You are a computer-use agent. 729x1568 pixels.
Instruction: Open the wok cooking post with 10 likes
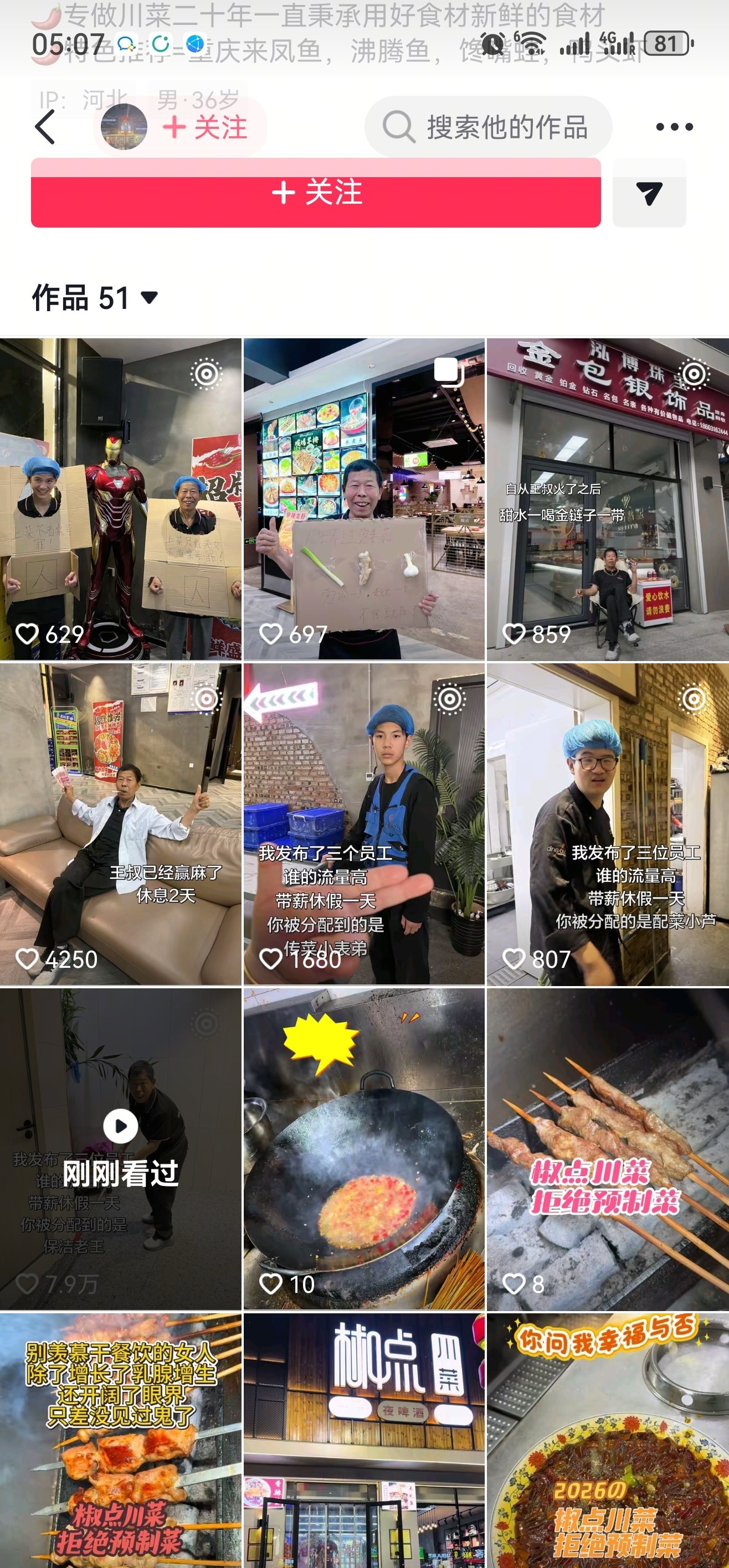tap(364, 1149)
